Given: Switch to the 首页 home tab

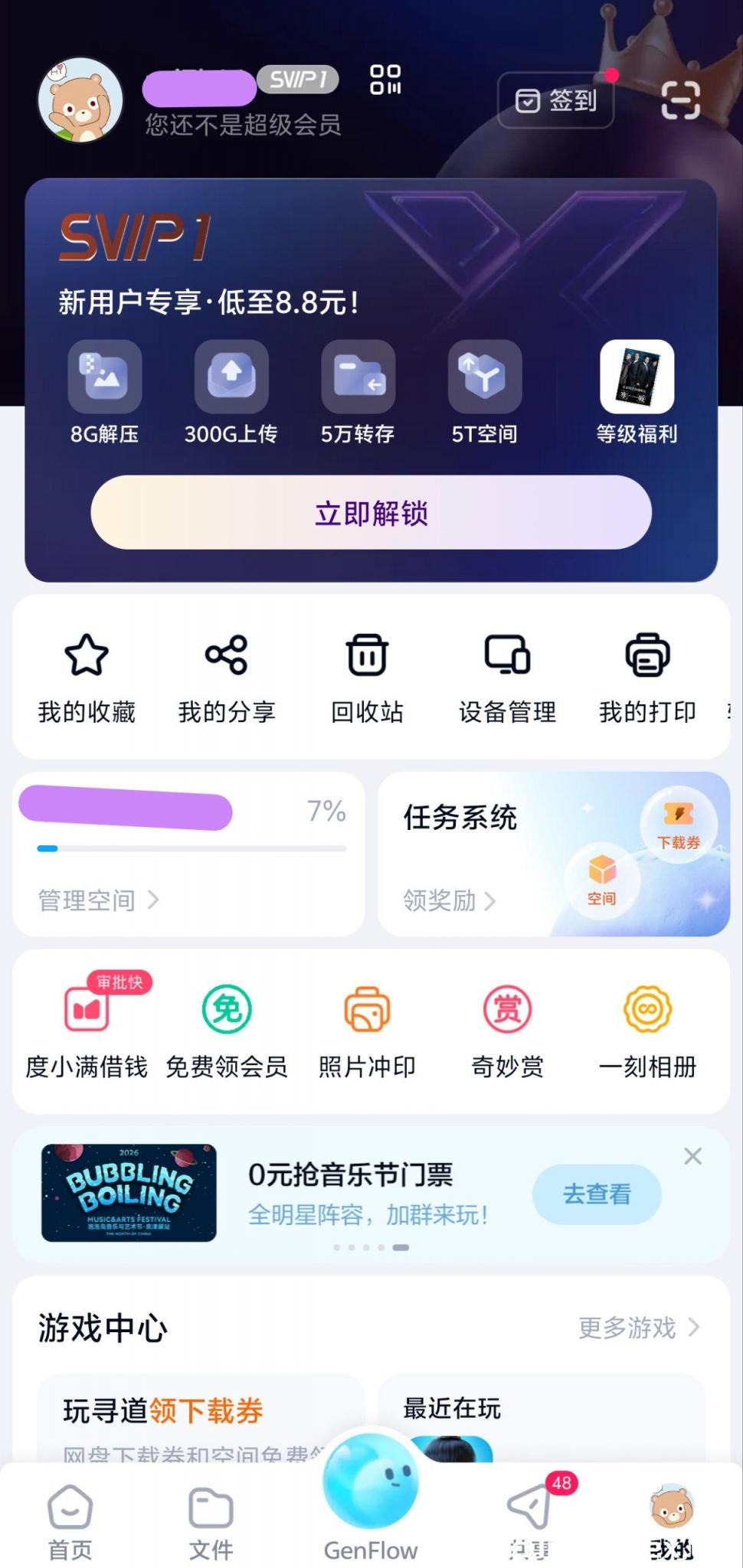Looking at the screenshot, I should pyautogui.click(x=70, y=1523).
